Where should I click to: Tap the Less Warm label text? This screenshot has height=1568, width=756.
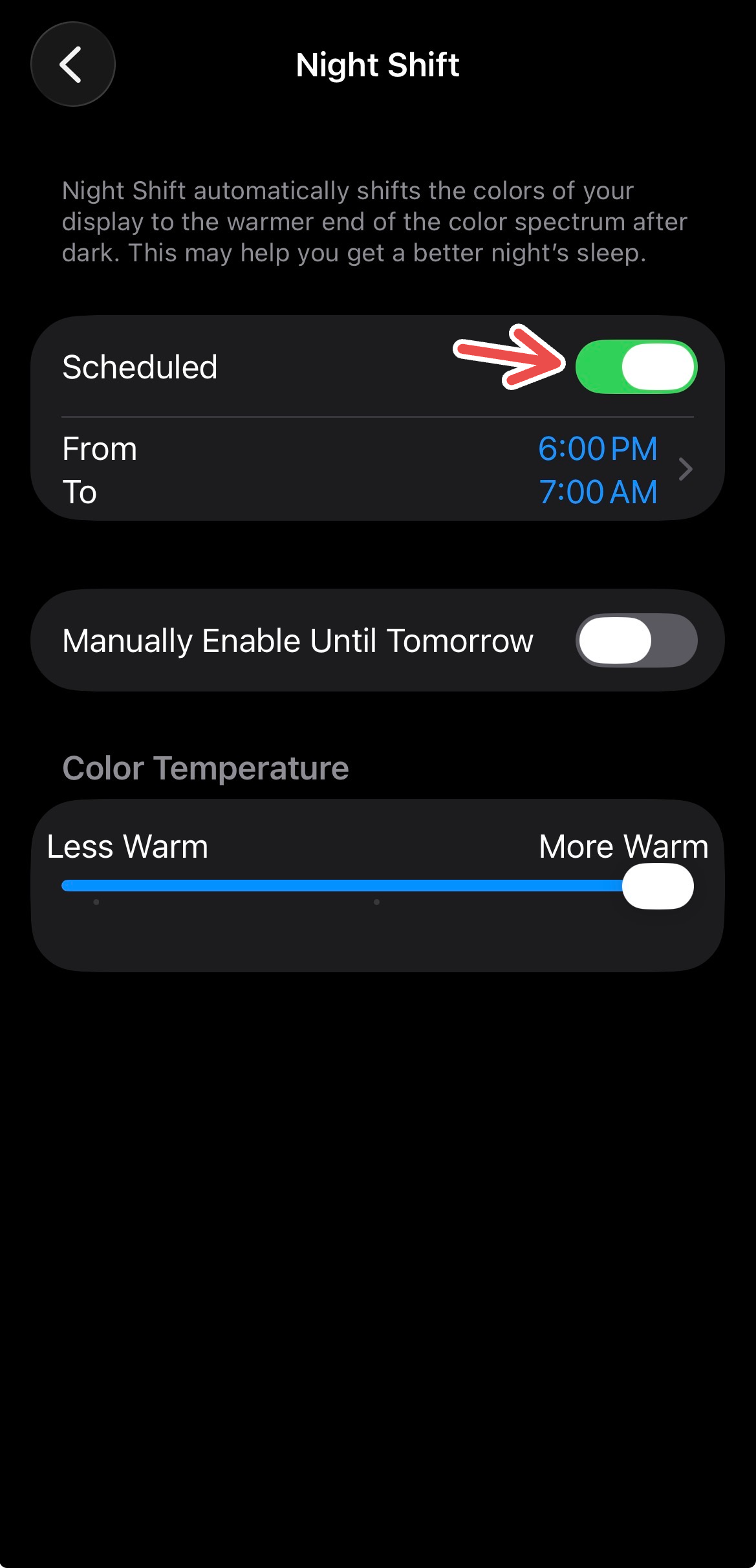(127, 845)
